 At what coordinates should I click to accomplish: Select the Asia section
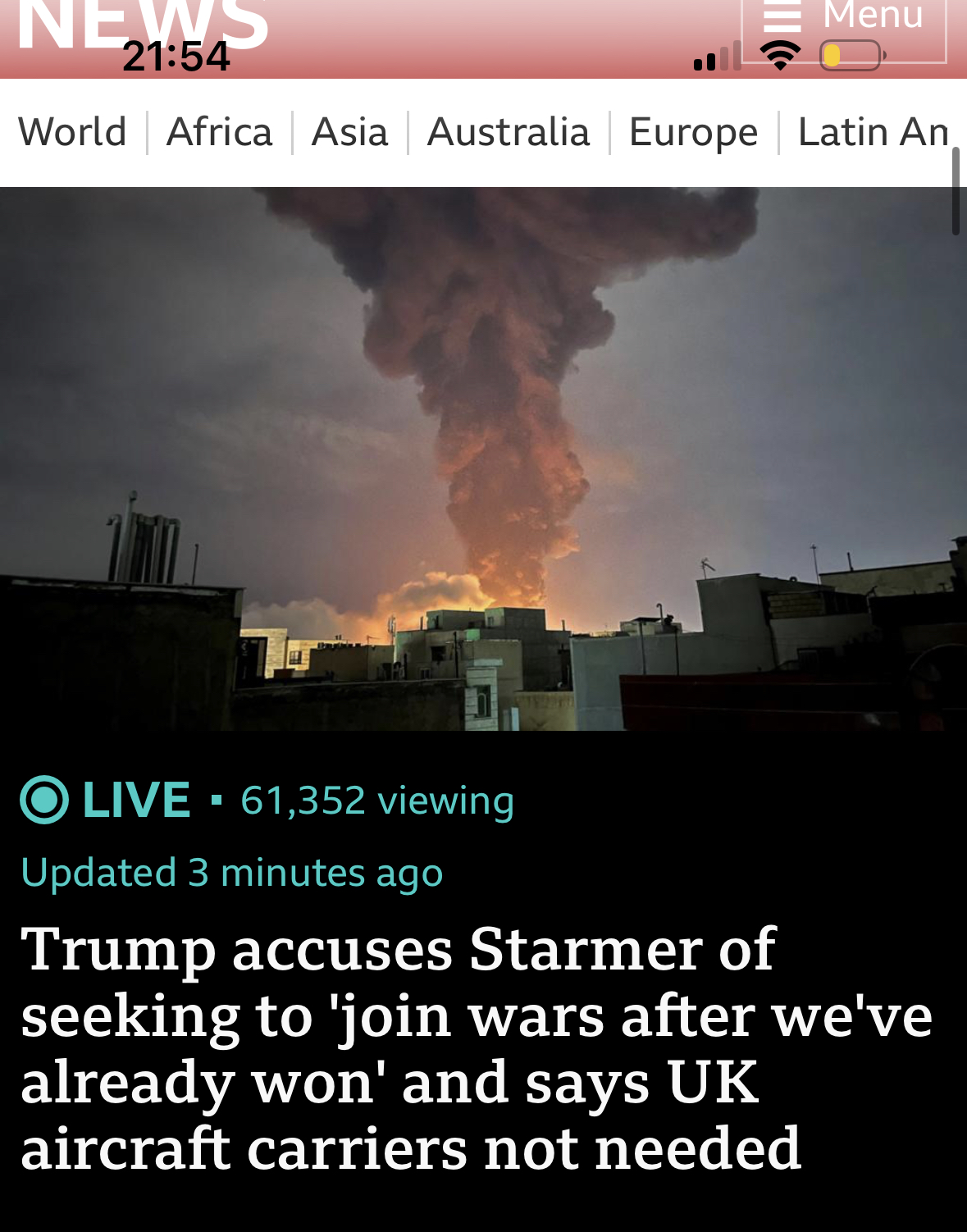point(349,132)
